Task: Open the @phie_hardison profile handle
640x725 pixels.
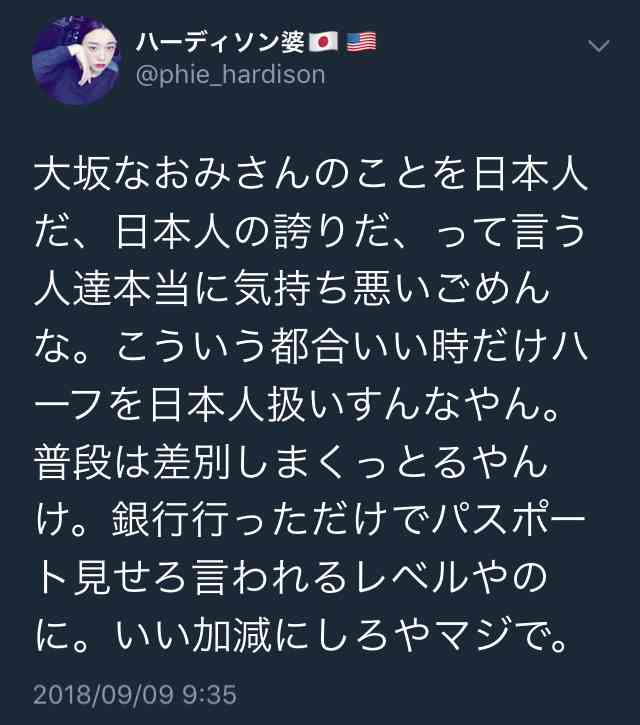Action: coord(229,75)
